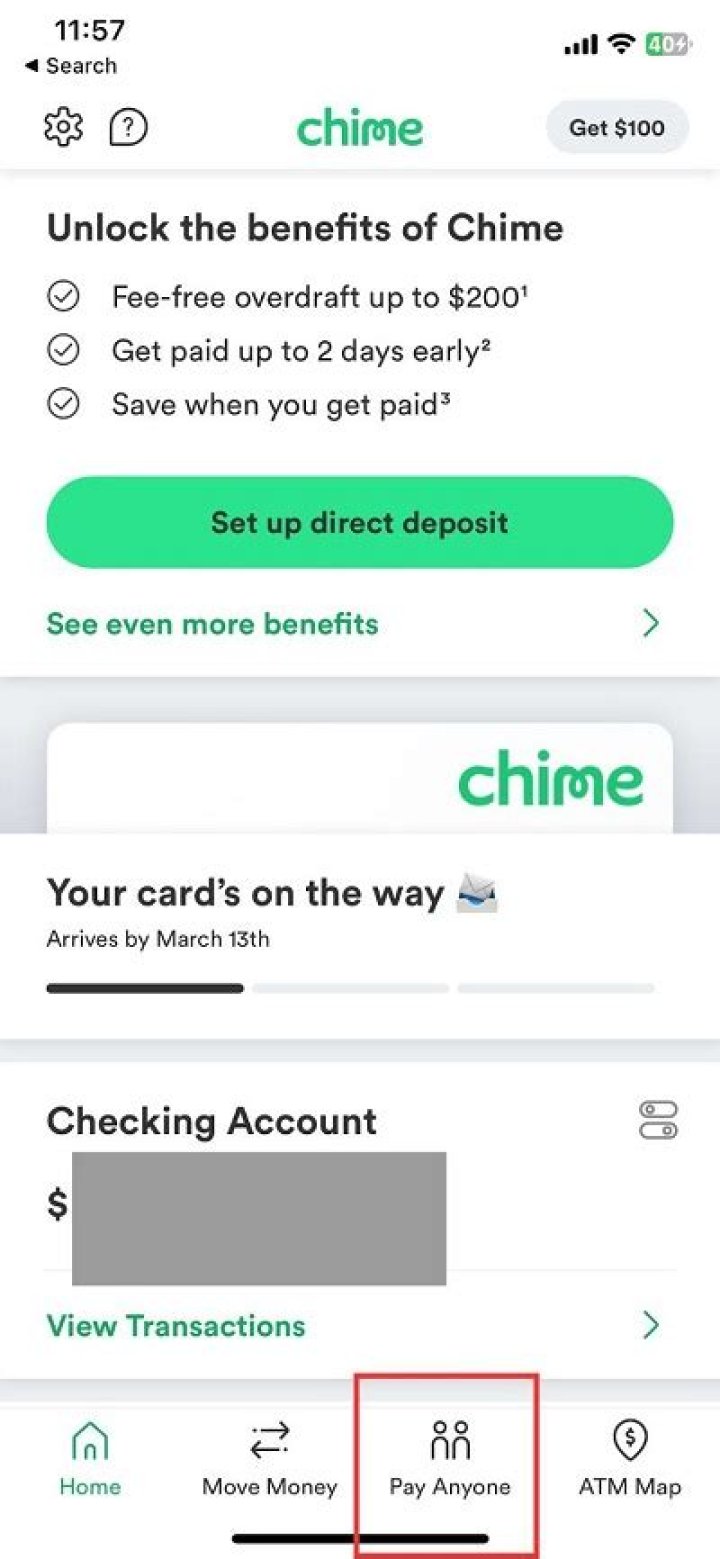Open Checking Account toggle settings icon
The width and height of the screenshot is (720, 1559).
click(x=657, y=1120)
